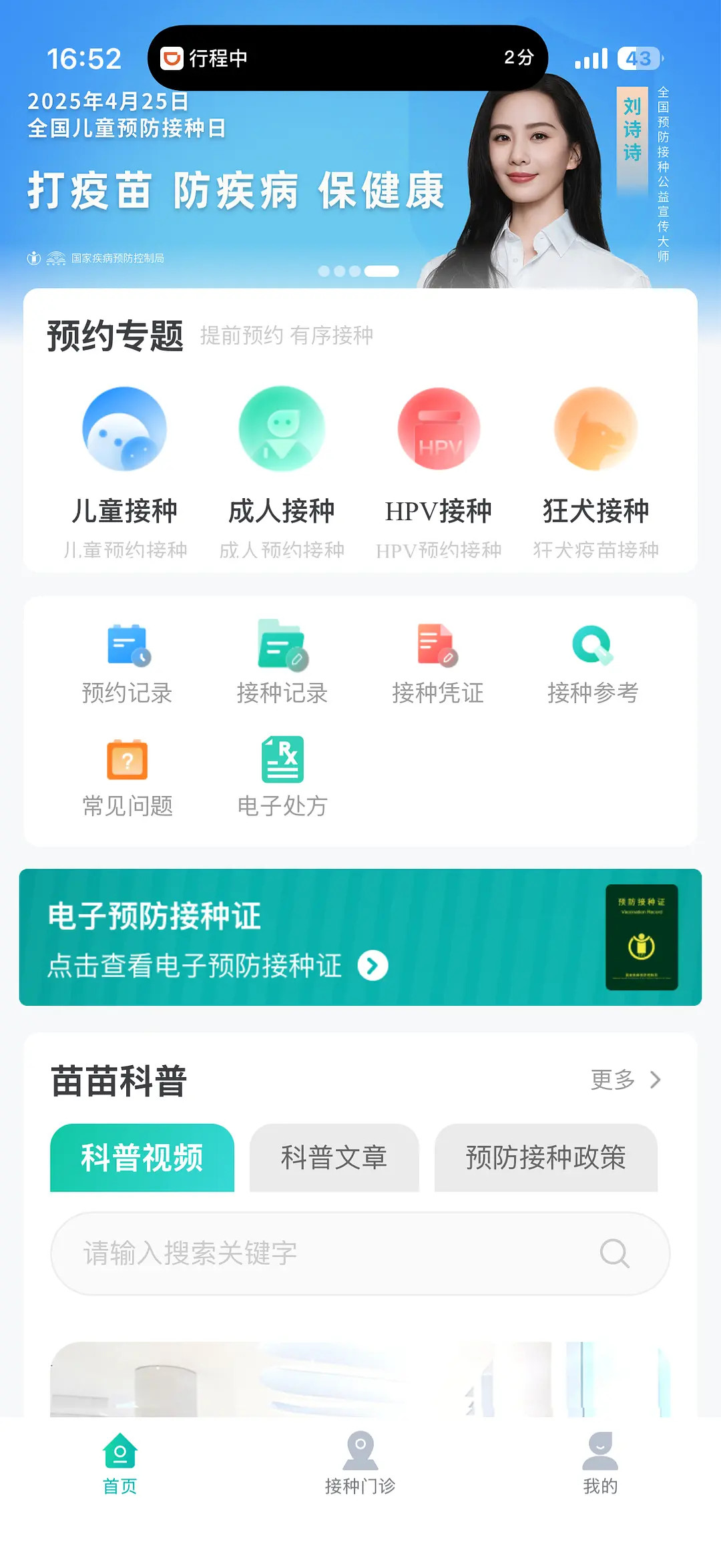Switch to 科普文章 articles tab
This screenshot has width=721, height=1568.
coord(333,1157)
